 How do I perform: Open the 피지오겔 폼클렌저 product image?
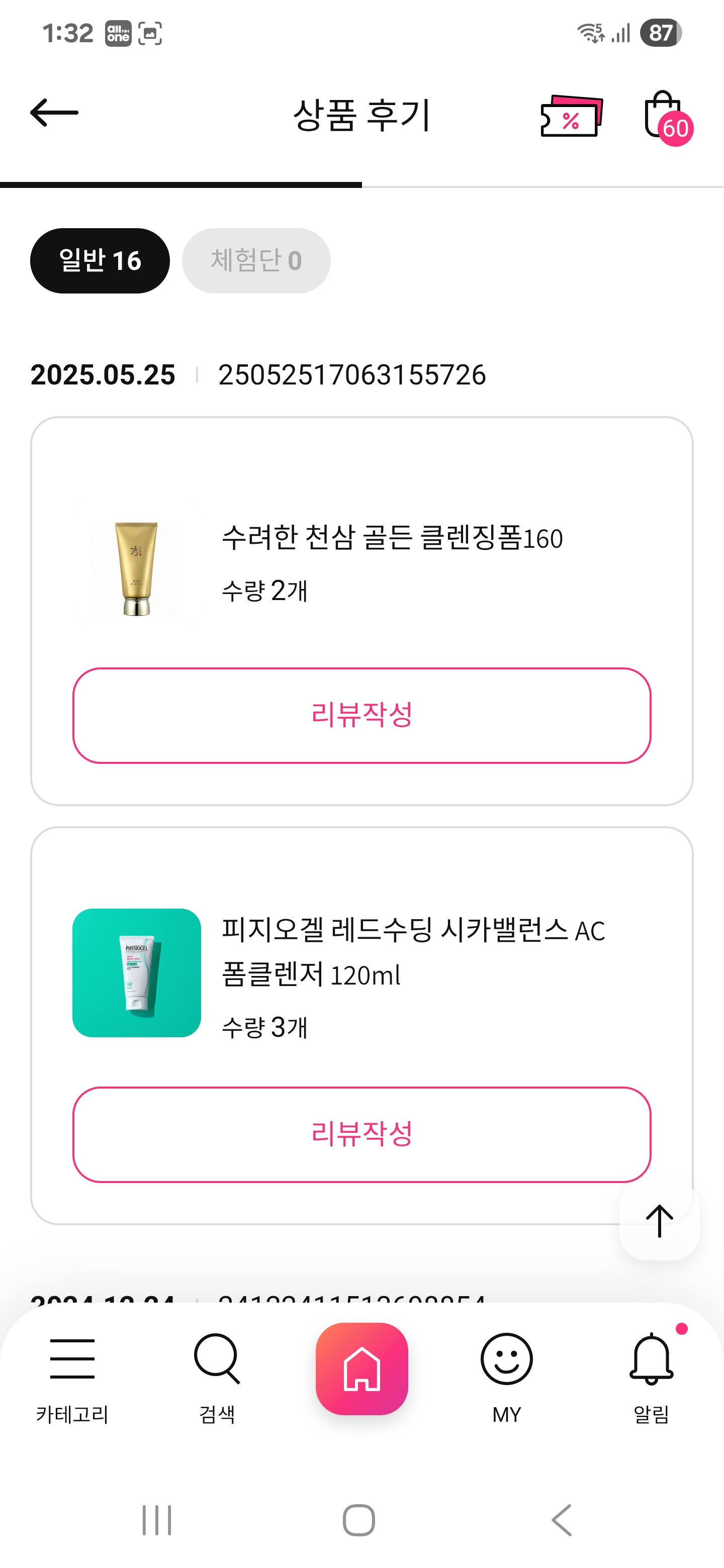click(136, 972)
